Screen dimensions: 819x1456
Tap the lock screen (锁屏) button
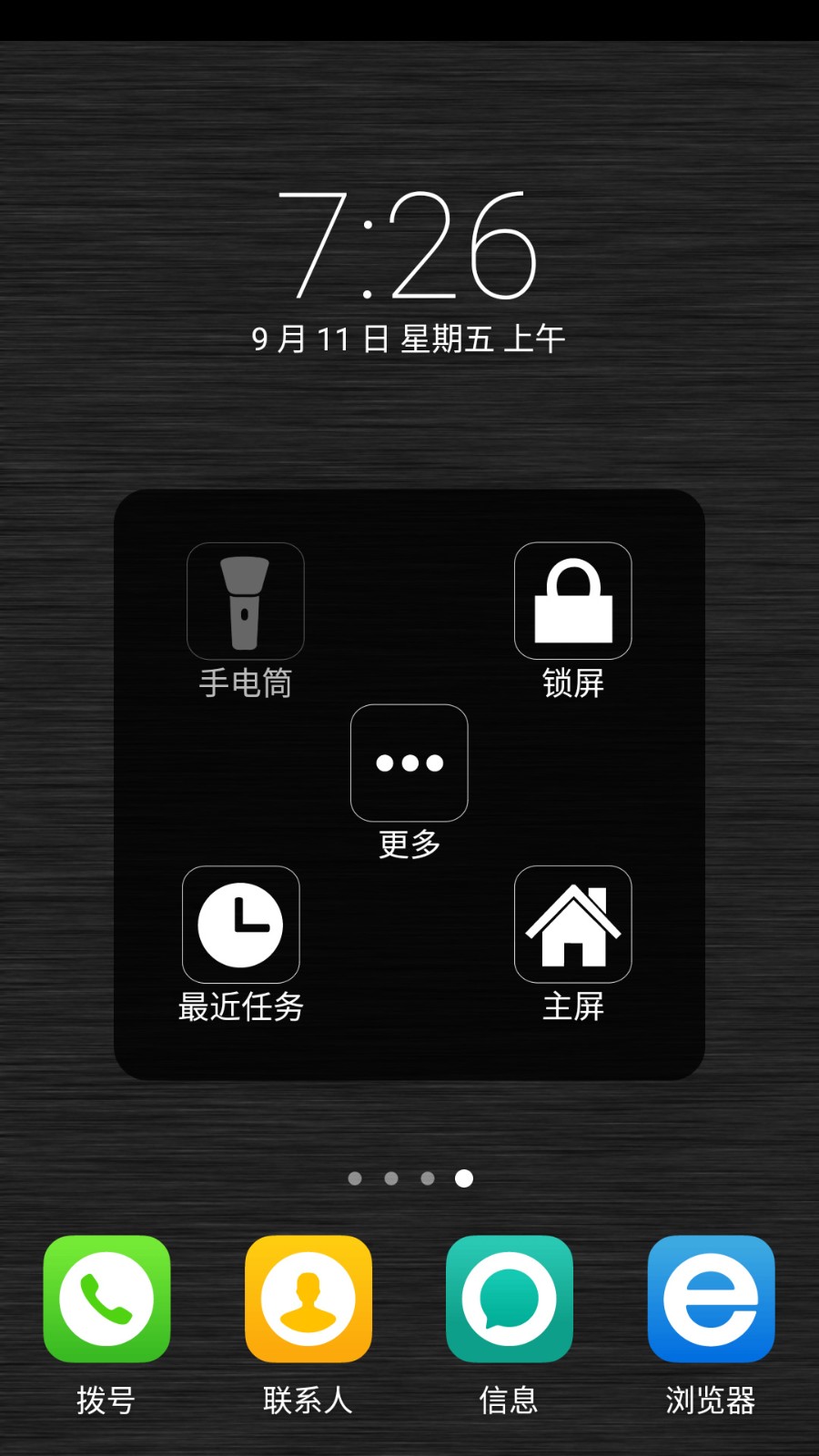(x=572, y=602)
